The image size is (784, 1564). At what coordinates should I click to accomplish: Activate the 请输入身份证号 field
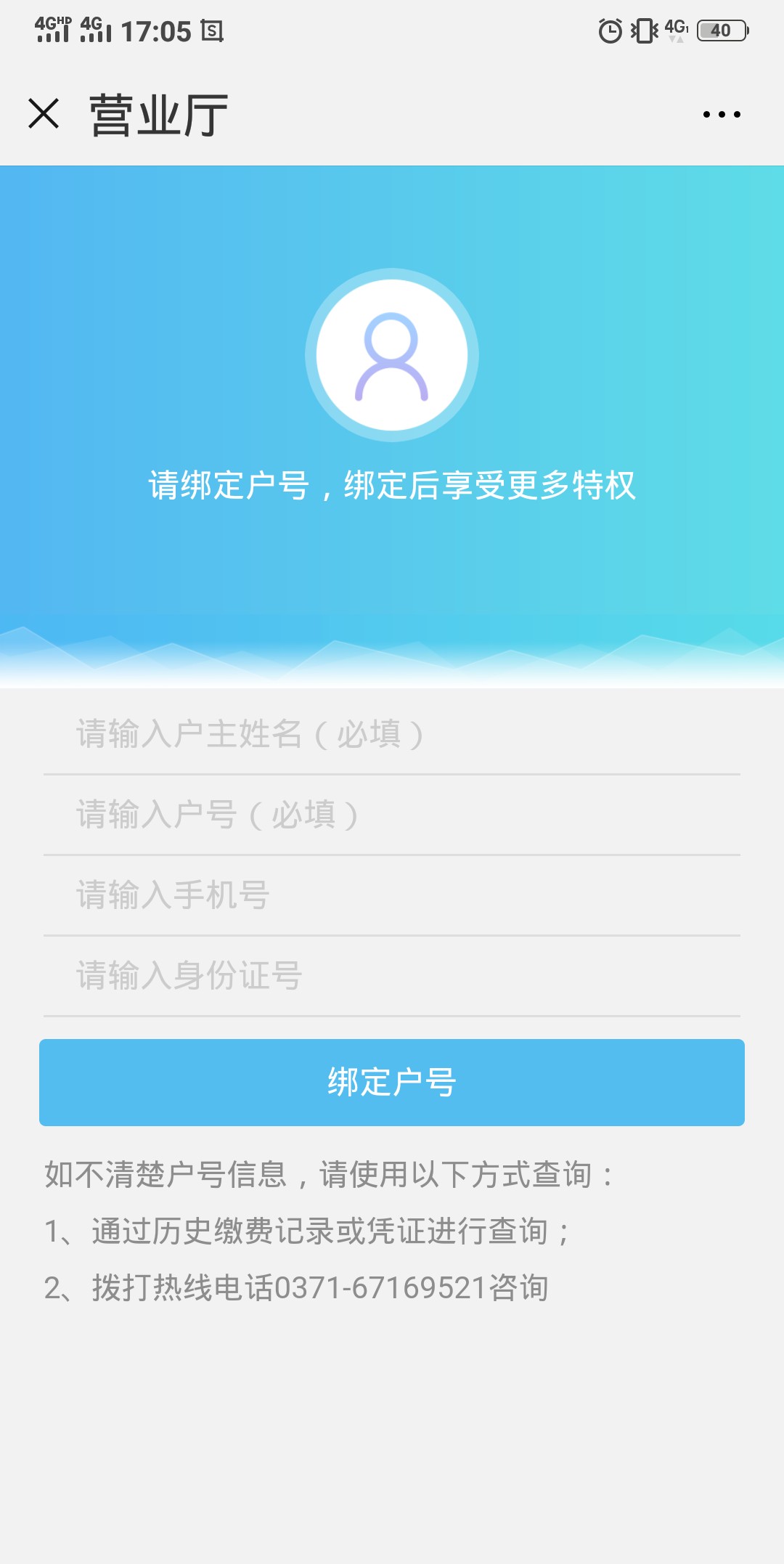(x=392, y=976)
